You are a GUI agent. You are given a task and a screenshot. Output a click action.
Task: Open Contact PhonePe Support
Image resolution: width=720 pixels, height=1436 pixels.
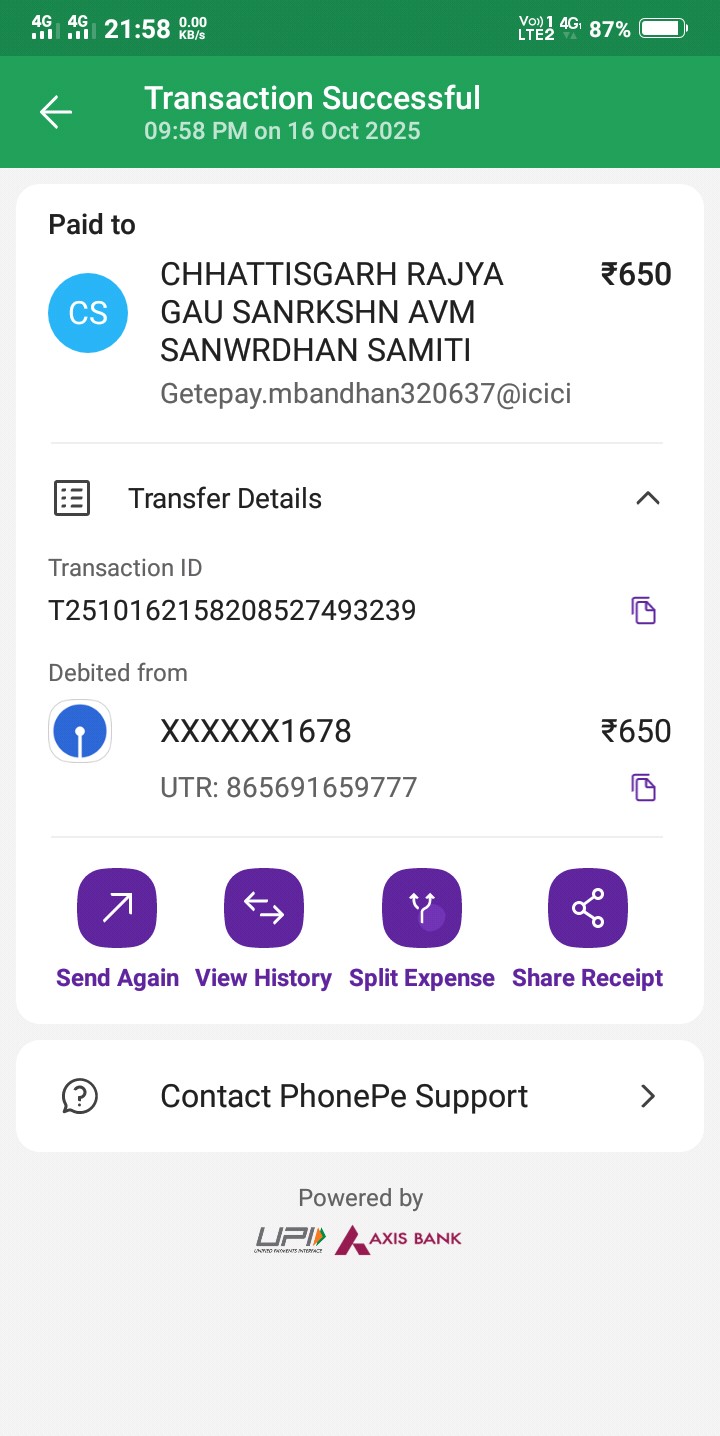360,1096
